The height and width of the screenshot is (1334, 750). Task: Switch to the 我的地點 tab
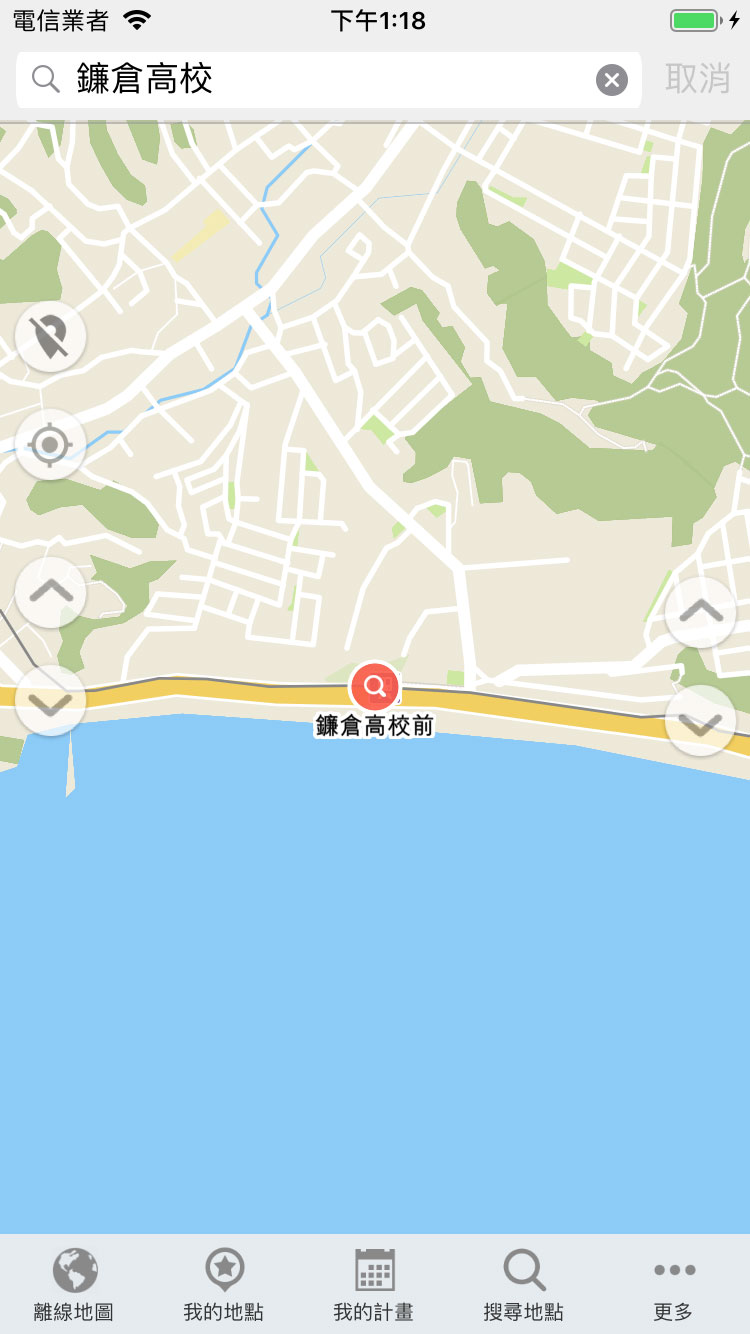(x=224, y=1285)
